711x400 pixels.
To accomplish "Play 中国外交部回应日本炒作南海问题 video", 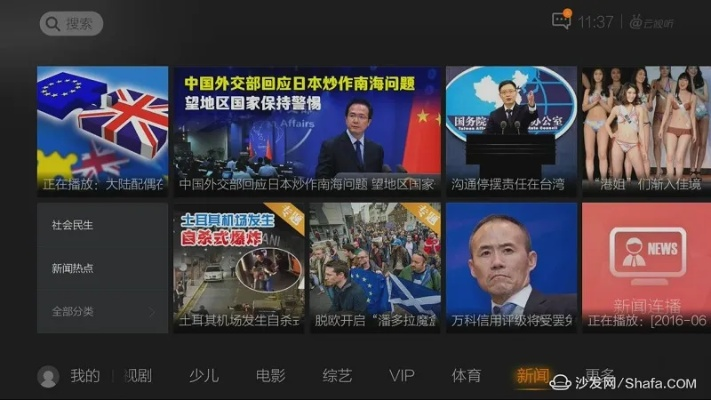I will [x=306, y=129].
